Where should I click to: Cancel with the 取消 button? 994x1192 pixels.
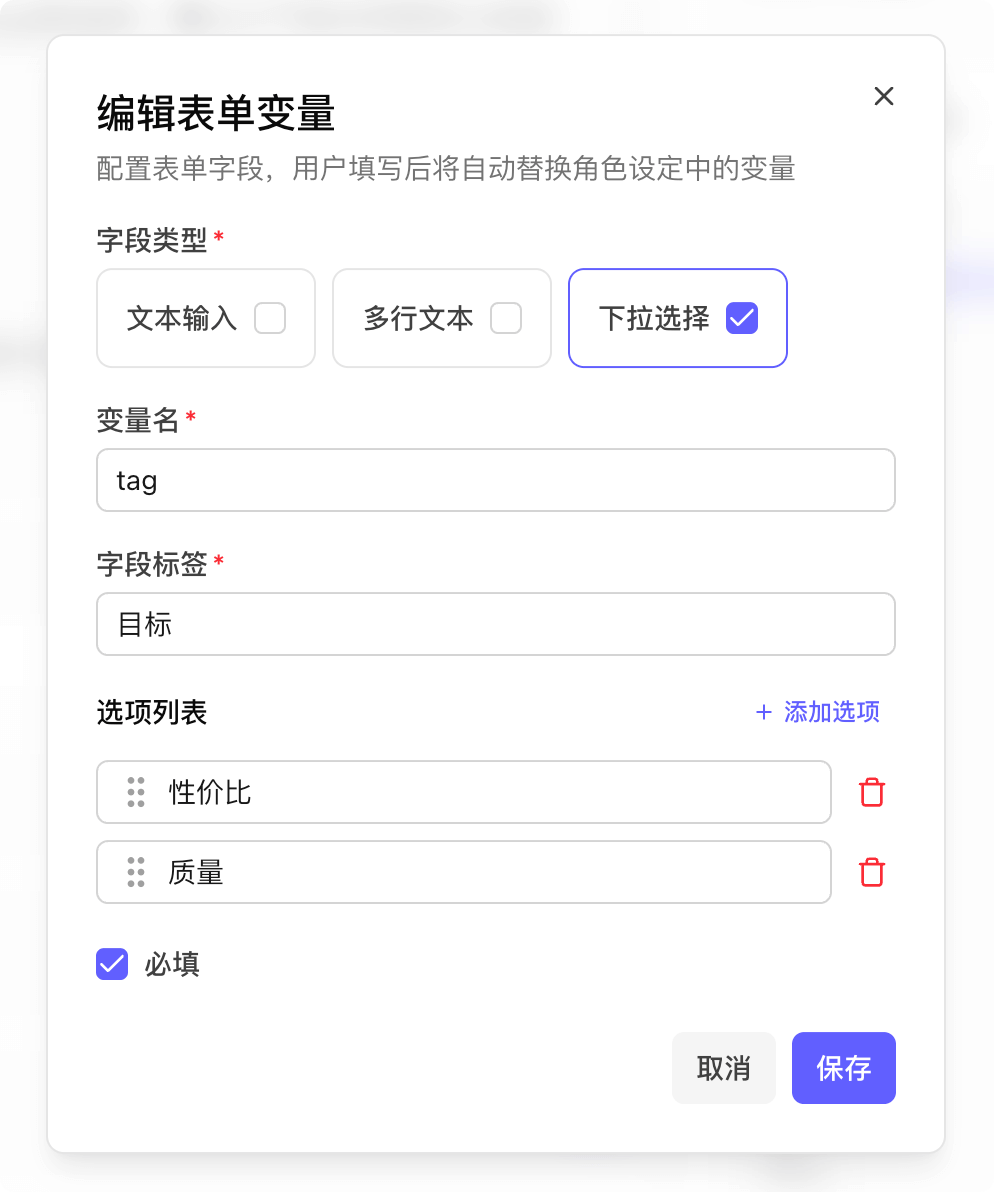point(723,1068)
